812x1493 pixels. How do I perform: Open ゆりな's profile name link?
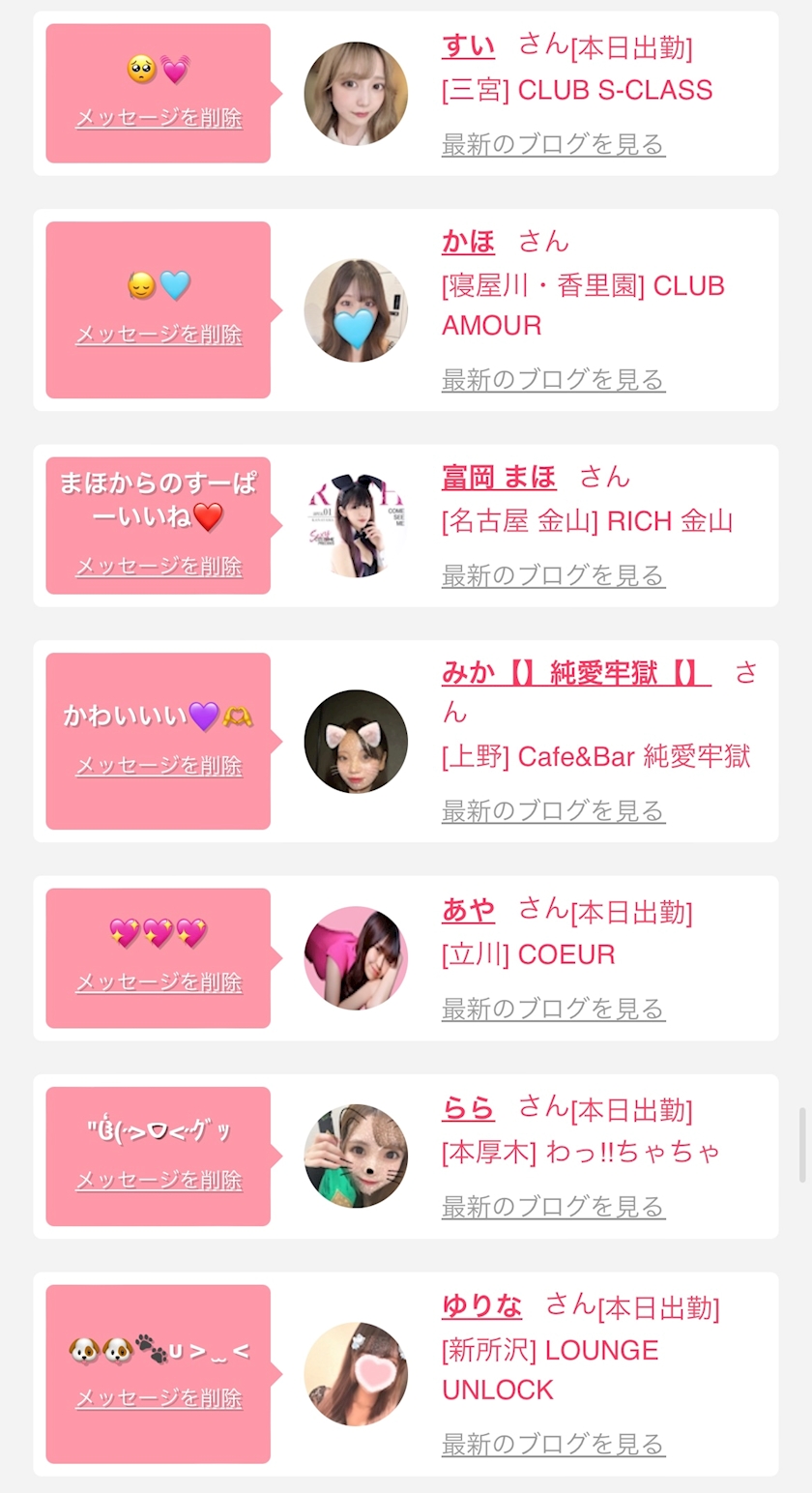pos(481,1305)
